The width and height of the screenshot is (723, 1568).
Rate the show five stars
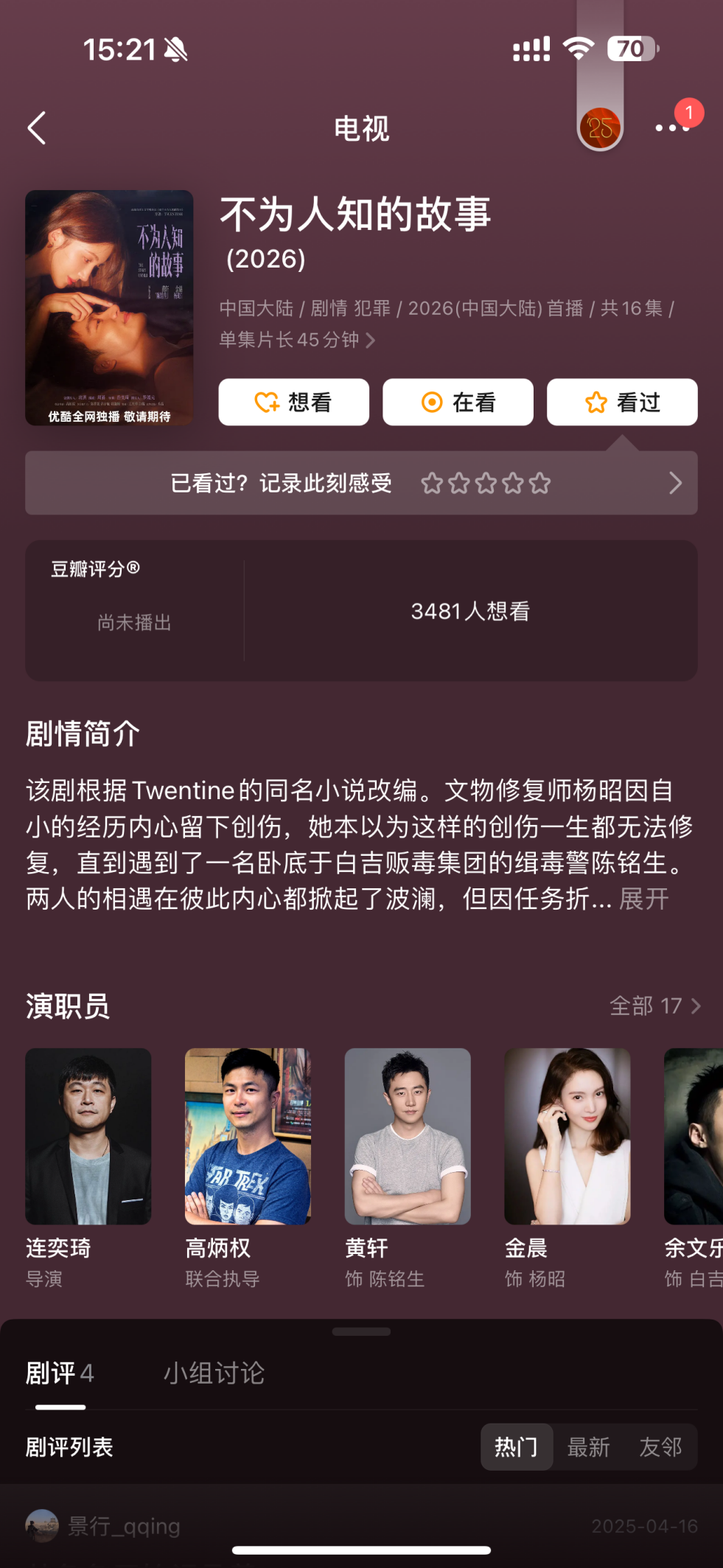540,484
